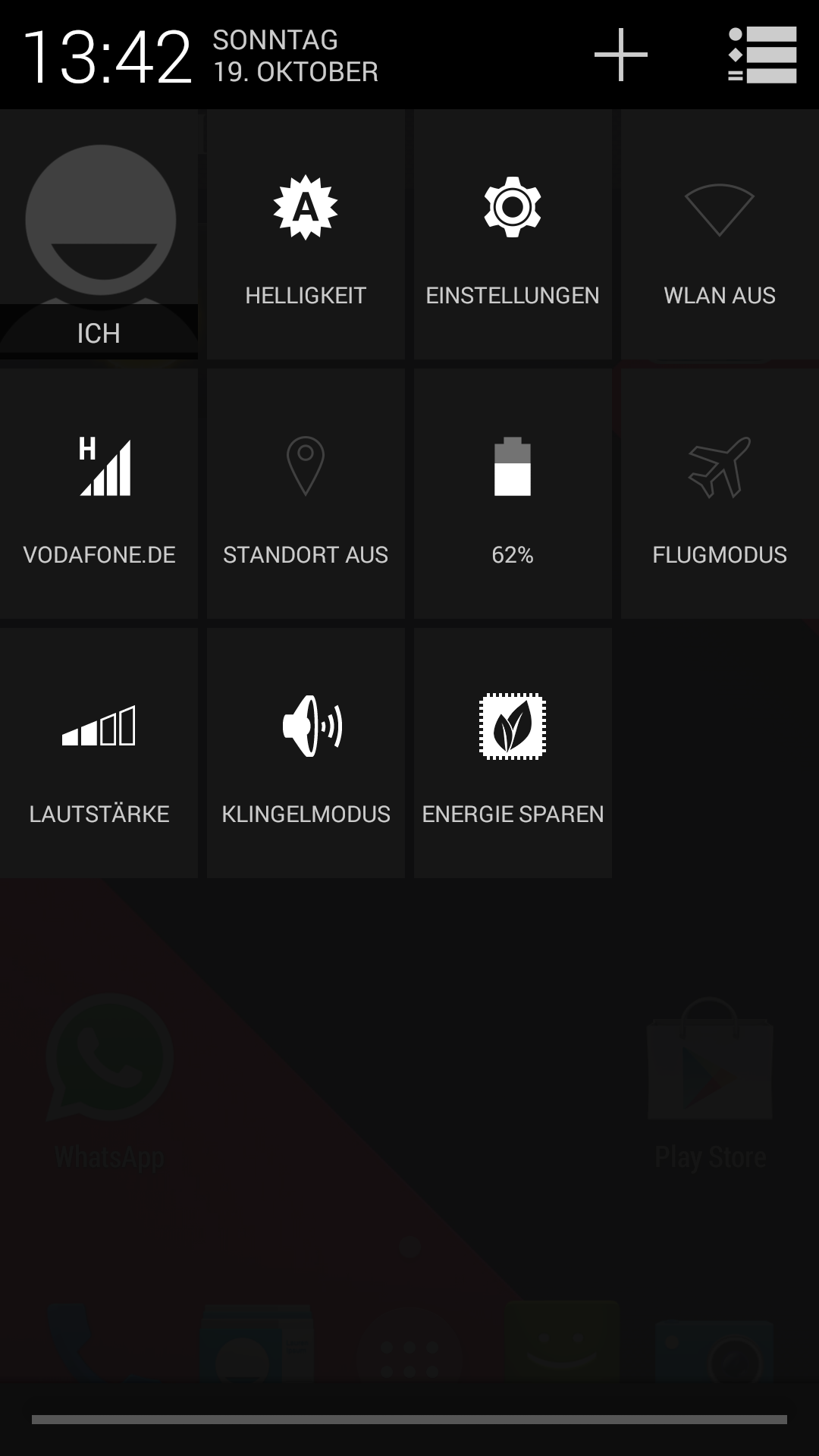The height and width of the screenshot is (1456, 819).
Task: Enable Standort location
Action: (x=306, y=494)
